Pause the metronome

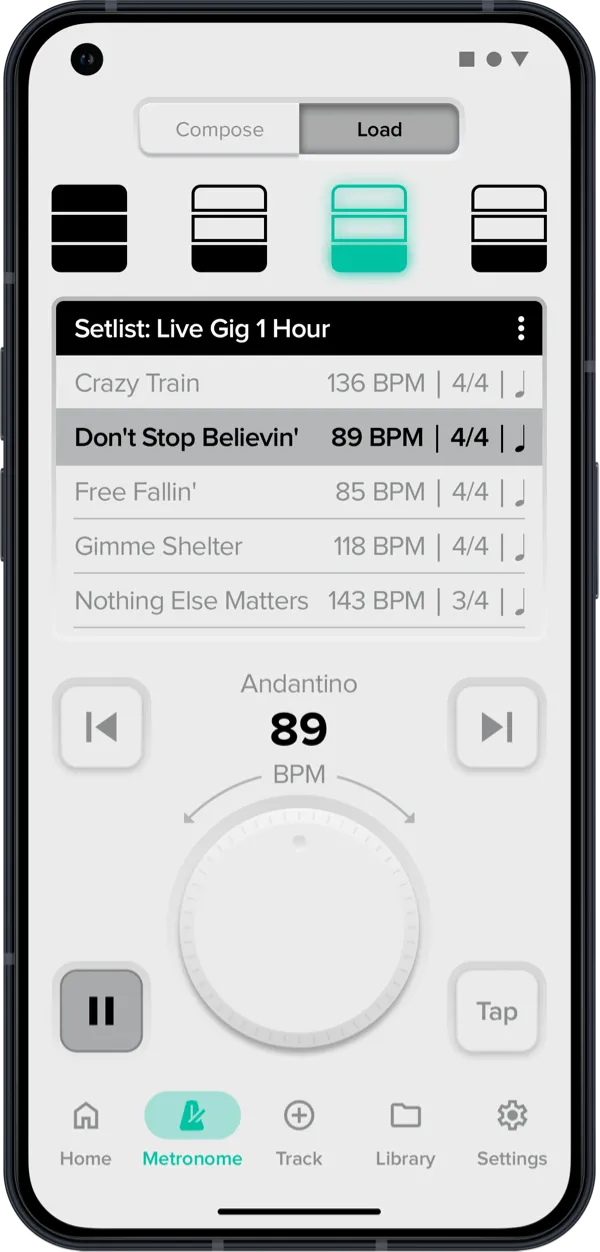(101, 1010)
